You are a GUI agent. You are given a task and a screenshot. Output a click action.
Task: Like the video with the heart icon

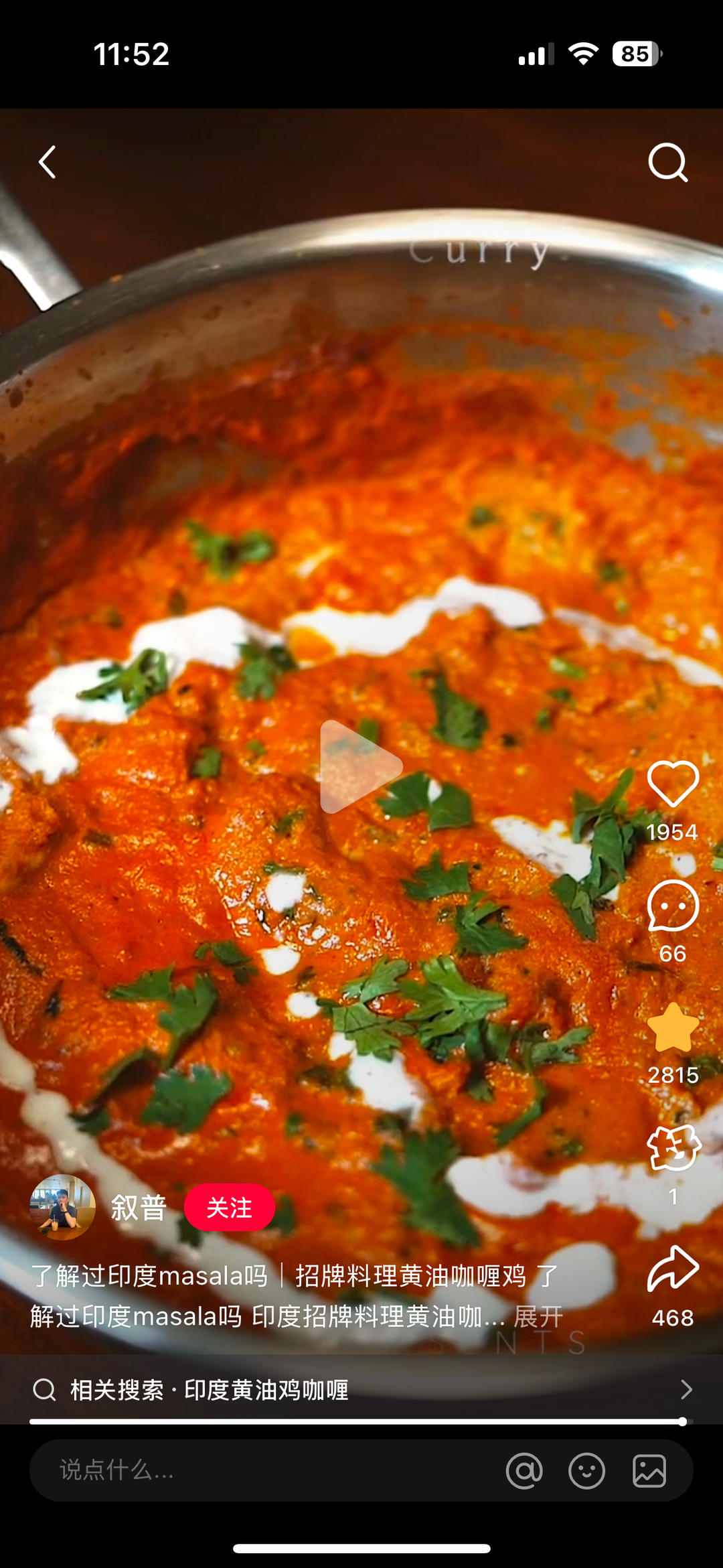point(673,784)
